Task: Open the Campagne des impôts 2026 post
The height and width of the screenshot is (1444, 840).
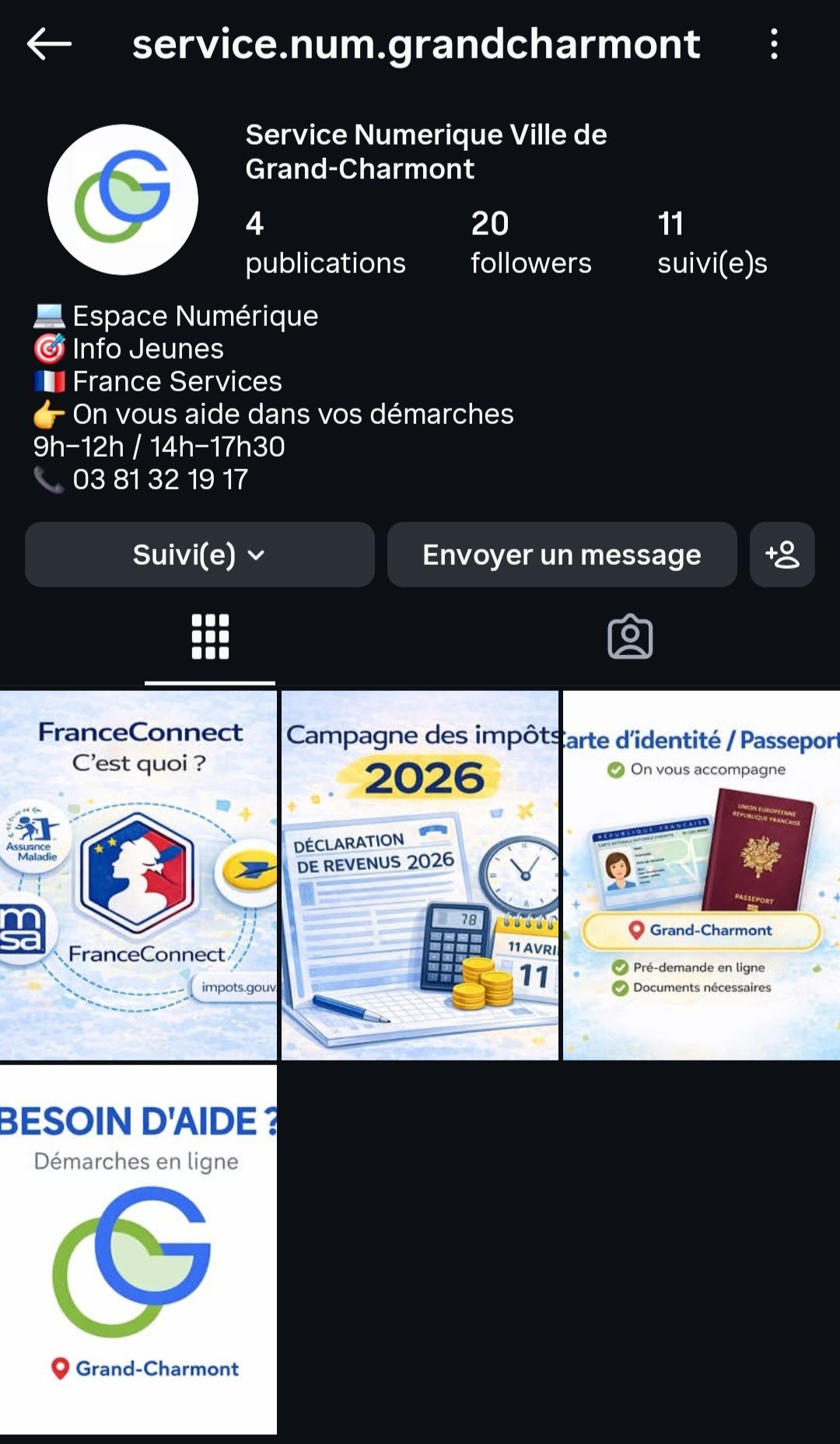Action: tap(420, 875)
